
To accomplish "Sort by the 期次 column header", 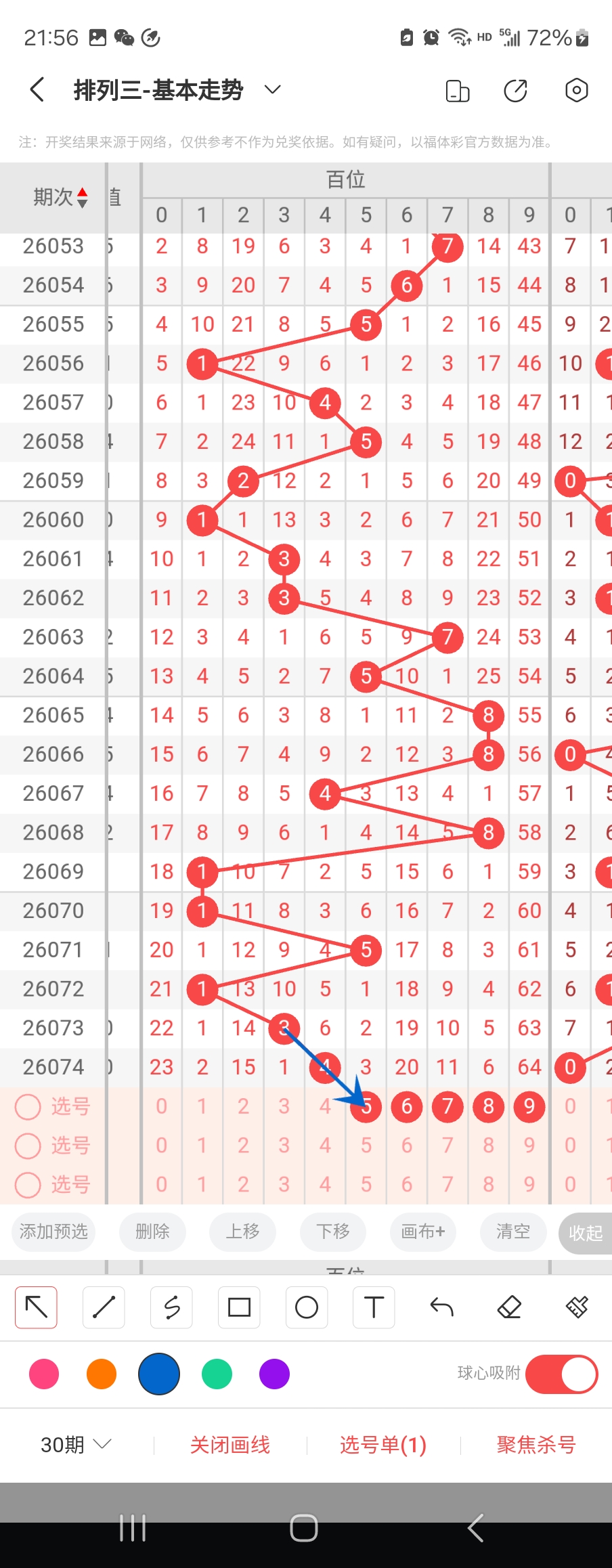I will pyautogui.click(x=61, y=197).
